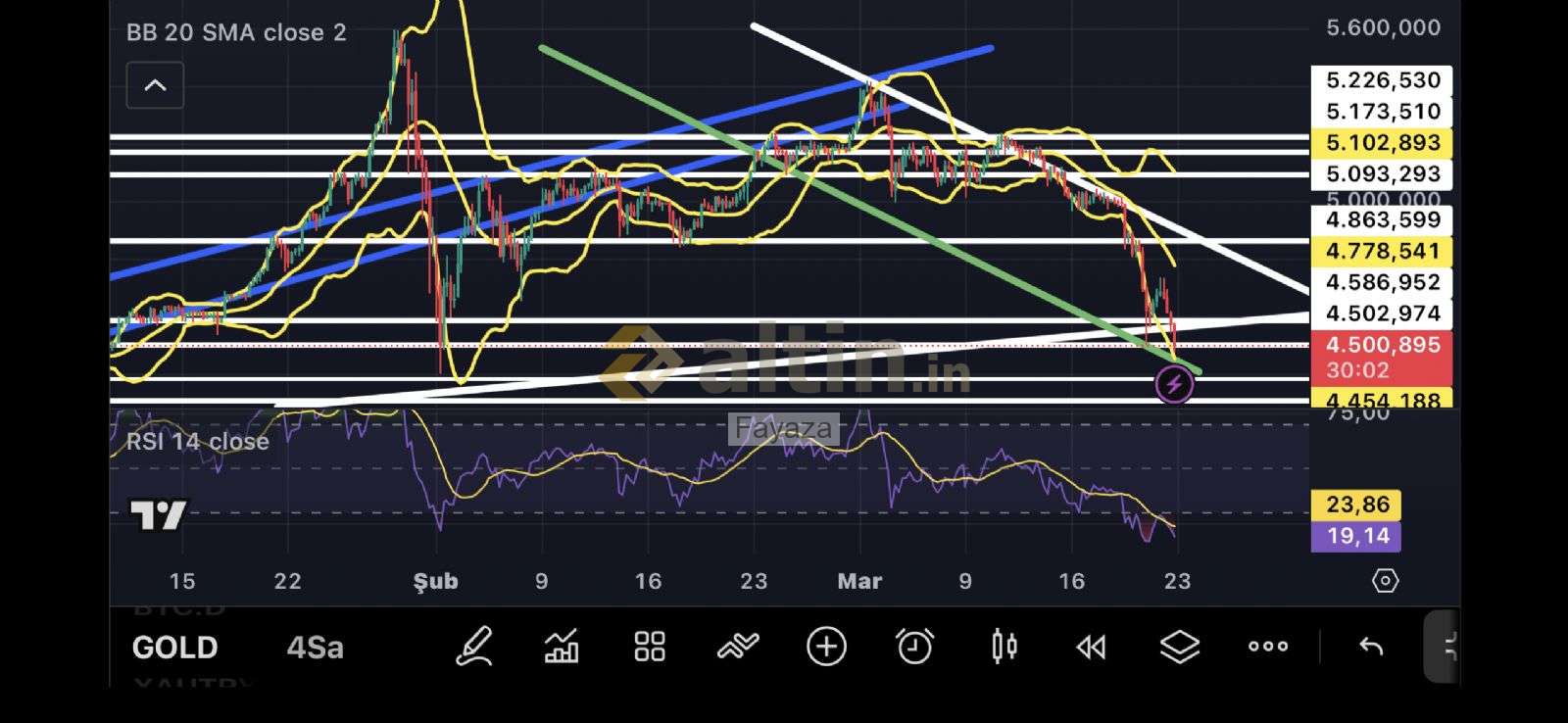Open the three-dot more options menu
The image size is (1568, 723).
[x=1268, y=647]
